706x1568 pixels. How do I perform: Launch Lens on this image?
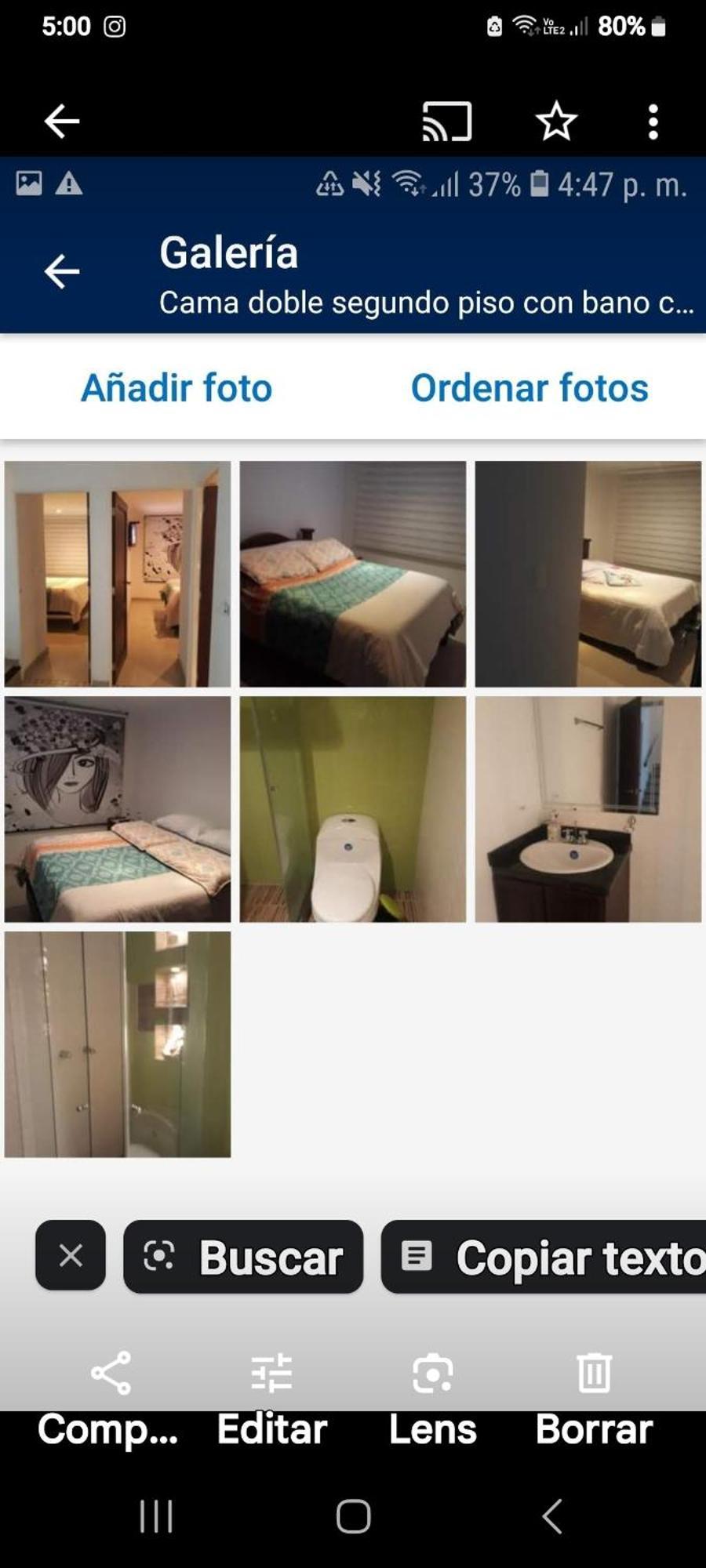432,1396
